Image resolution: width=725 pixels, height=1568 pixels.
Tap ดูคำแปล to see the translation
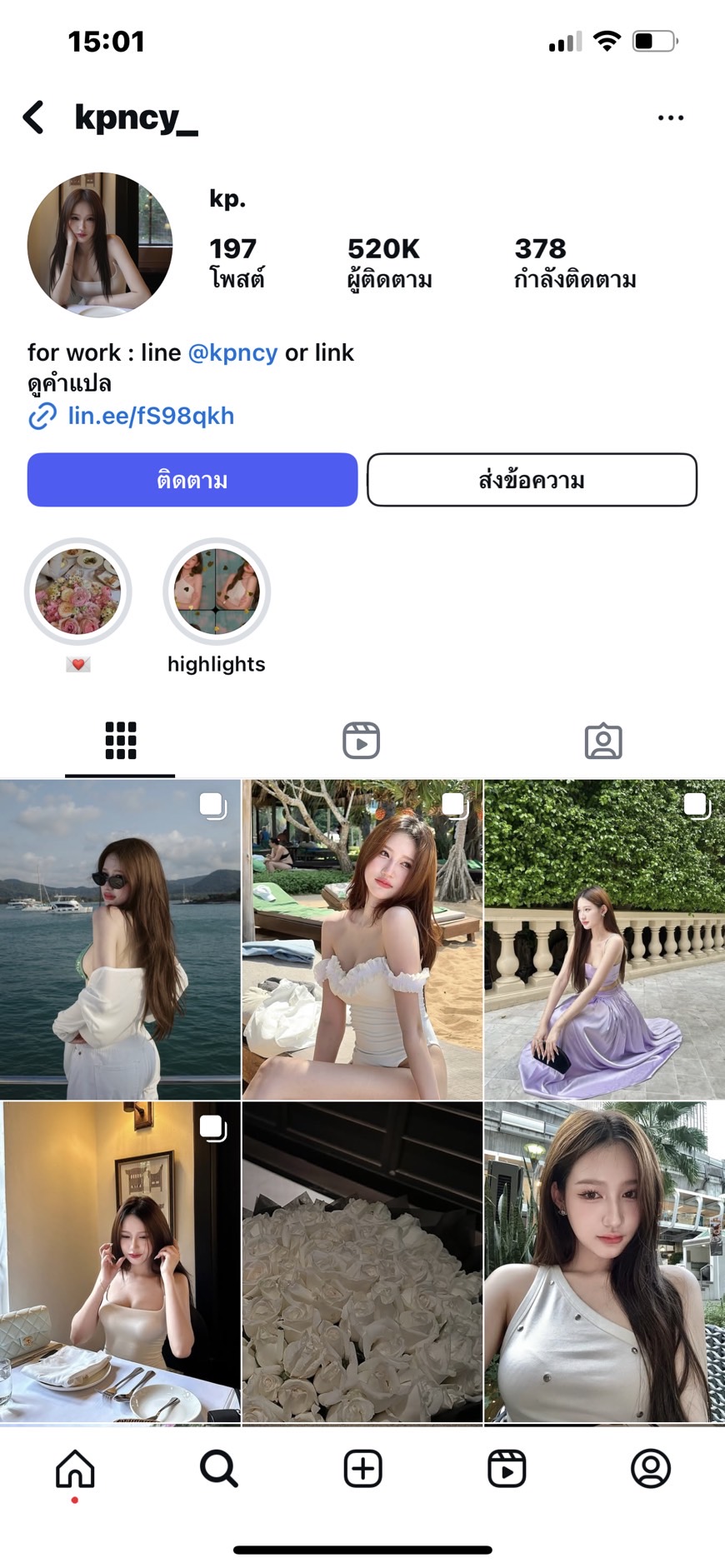69,383
